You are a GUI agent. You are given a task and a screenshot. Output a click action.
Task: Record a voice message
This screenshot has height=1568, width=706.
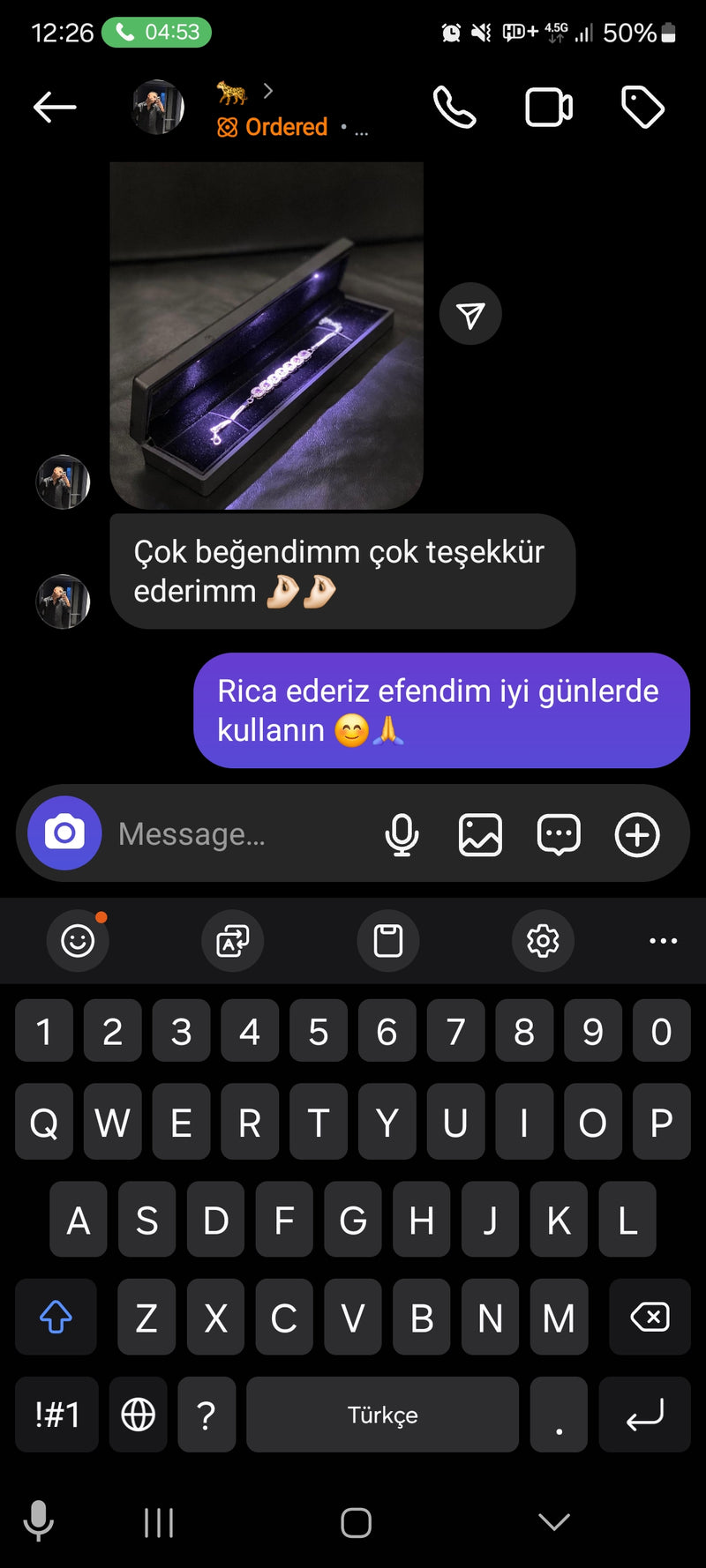(402, 834)
